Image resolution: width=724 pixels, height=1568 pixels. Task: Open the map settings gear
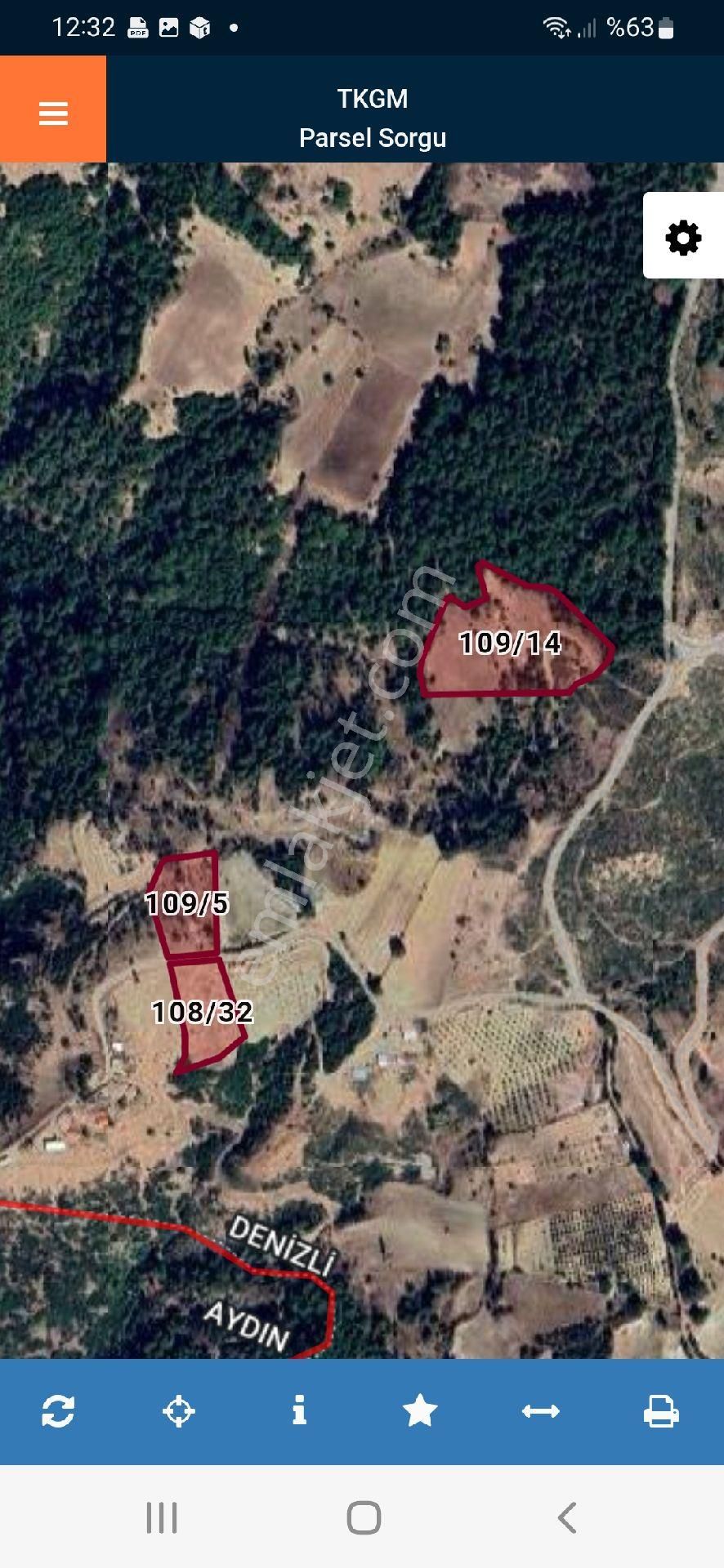pyautogui.click(x=683, y=238)
